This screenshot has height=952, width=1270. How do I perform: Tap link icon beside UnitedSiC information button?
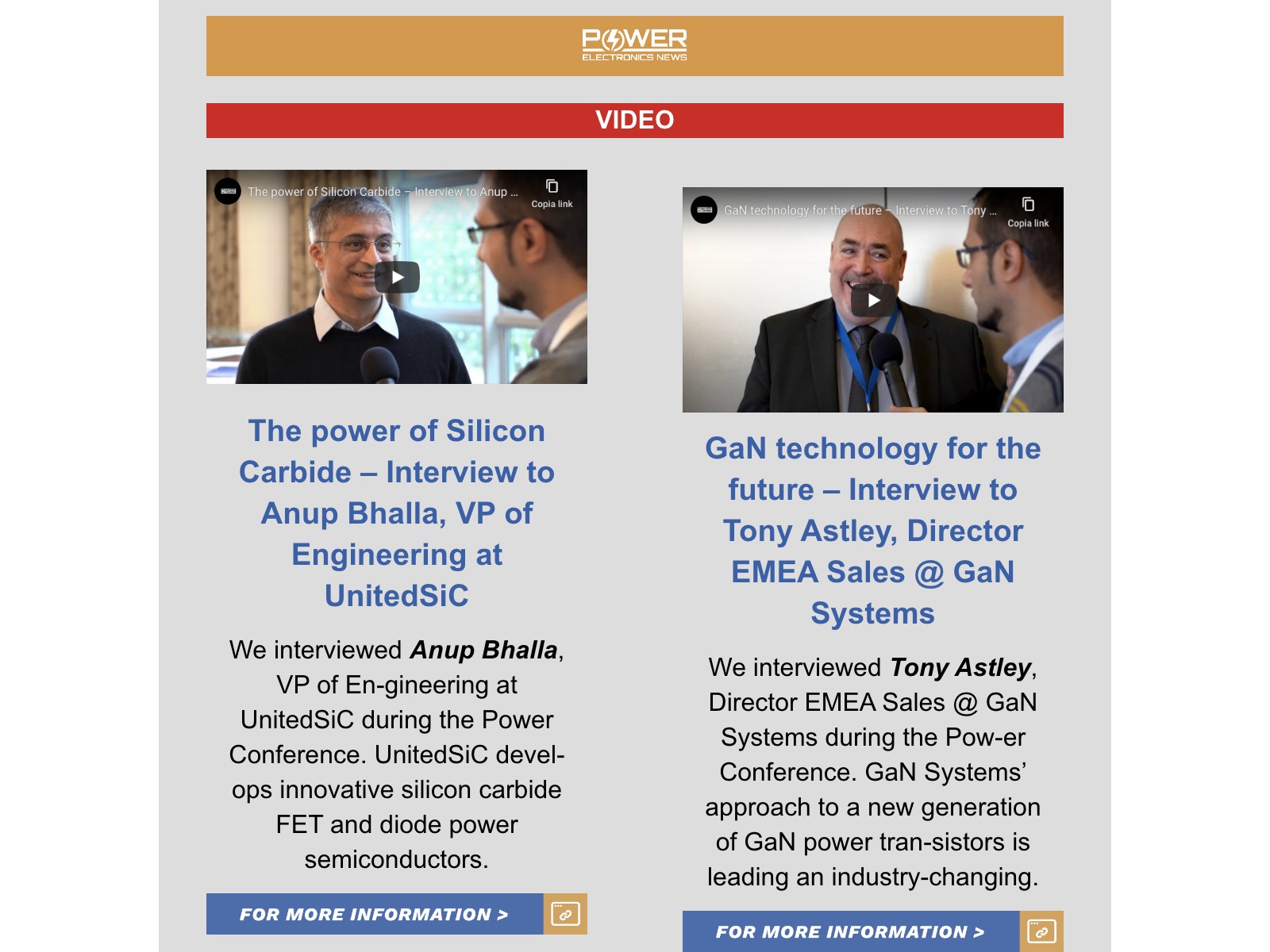click(x=565, y=914)
